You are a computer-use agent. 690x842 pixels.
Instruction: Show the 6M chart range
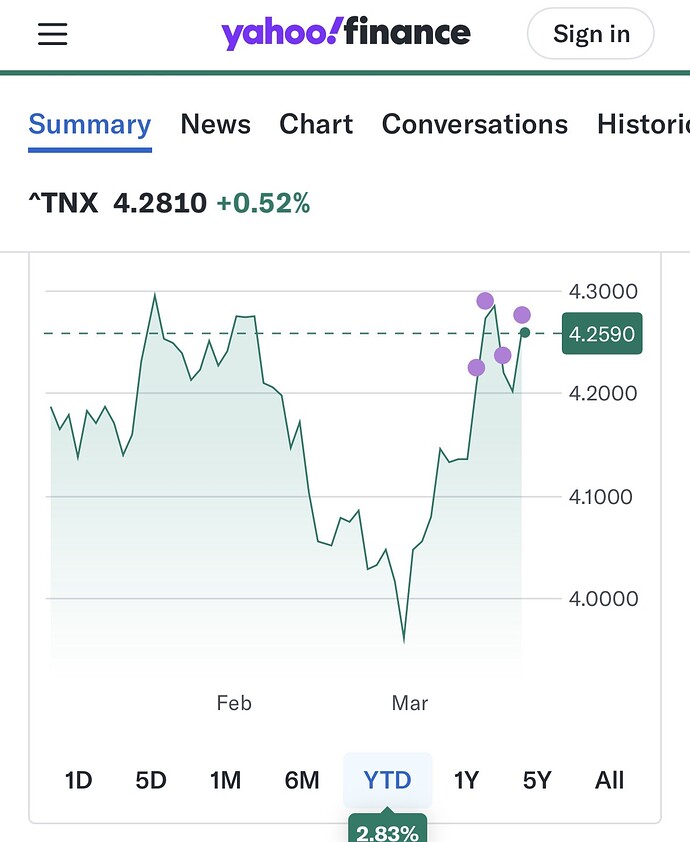301,780
